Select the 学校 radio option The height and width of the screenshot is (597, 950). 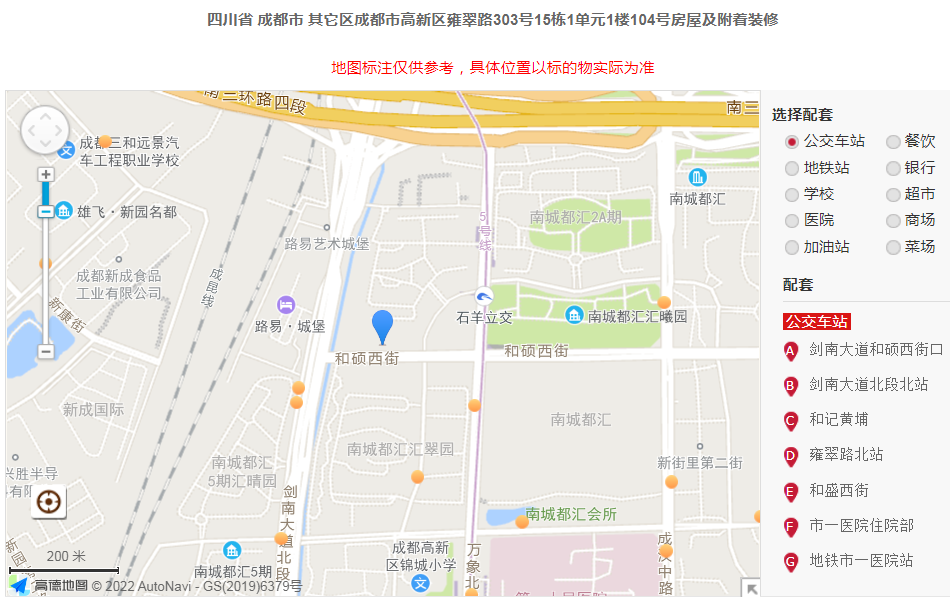coord(792,194)
